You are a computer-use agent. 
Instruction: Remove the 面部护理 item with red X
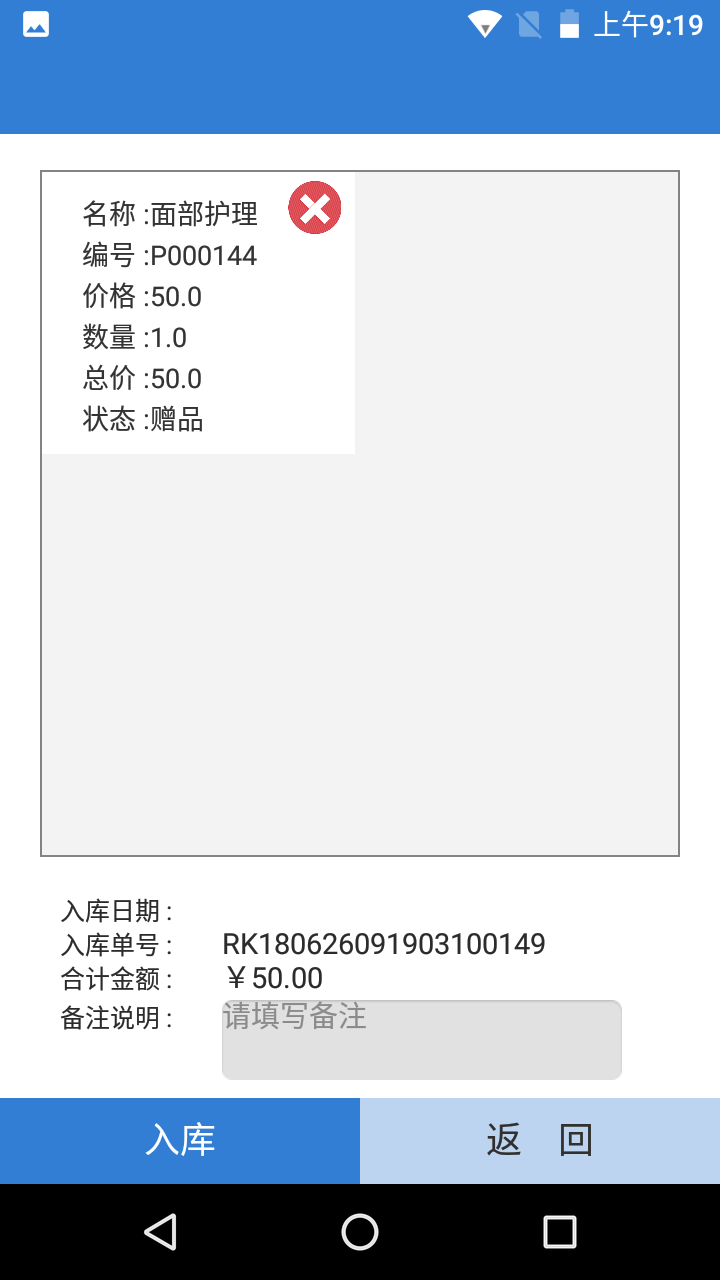pyautogui.click(x=315, y=208)
